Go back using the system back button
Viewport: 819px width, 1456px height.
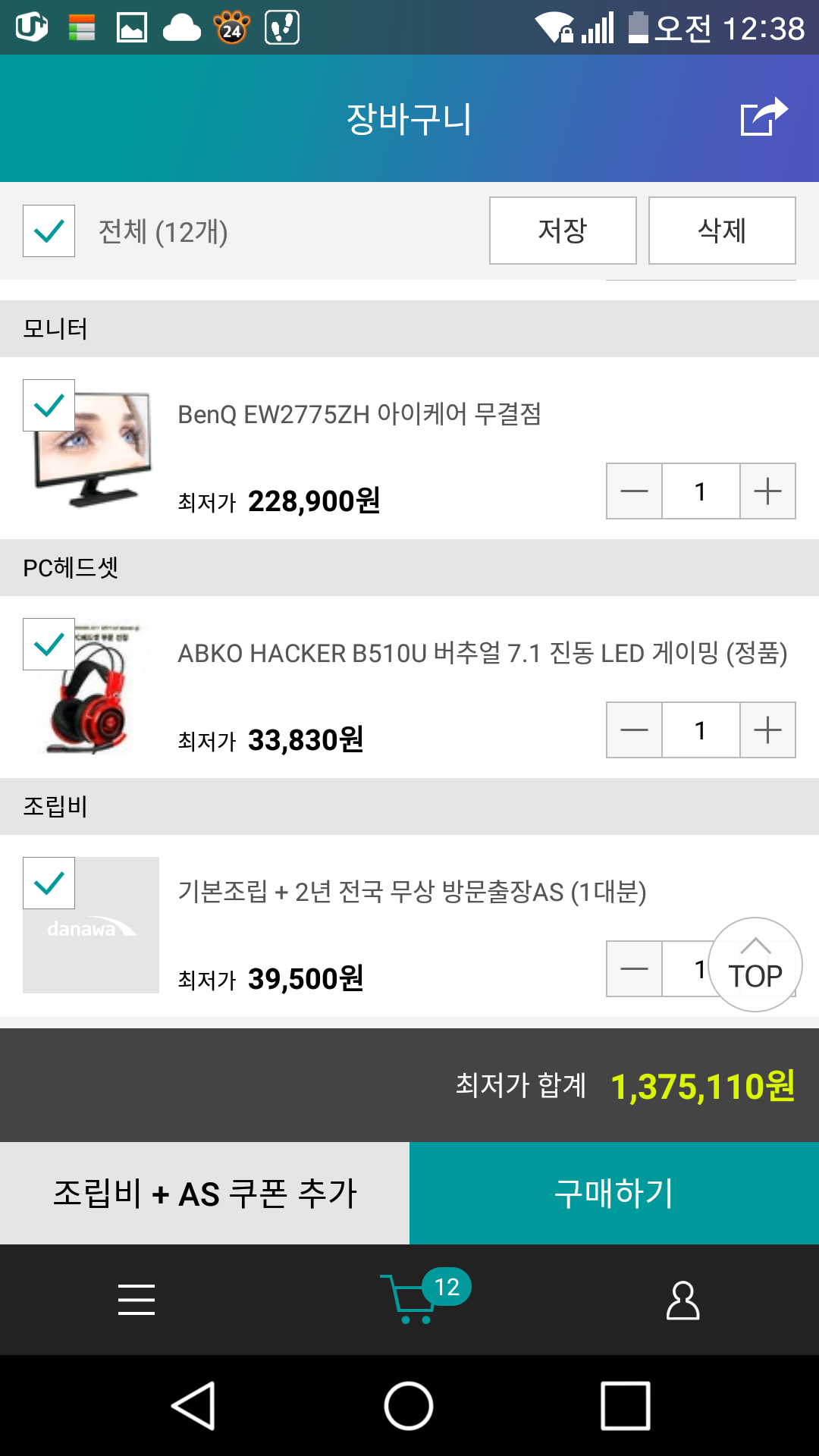click(194, 1405)
